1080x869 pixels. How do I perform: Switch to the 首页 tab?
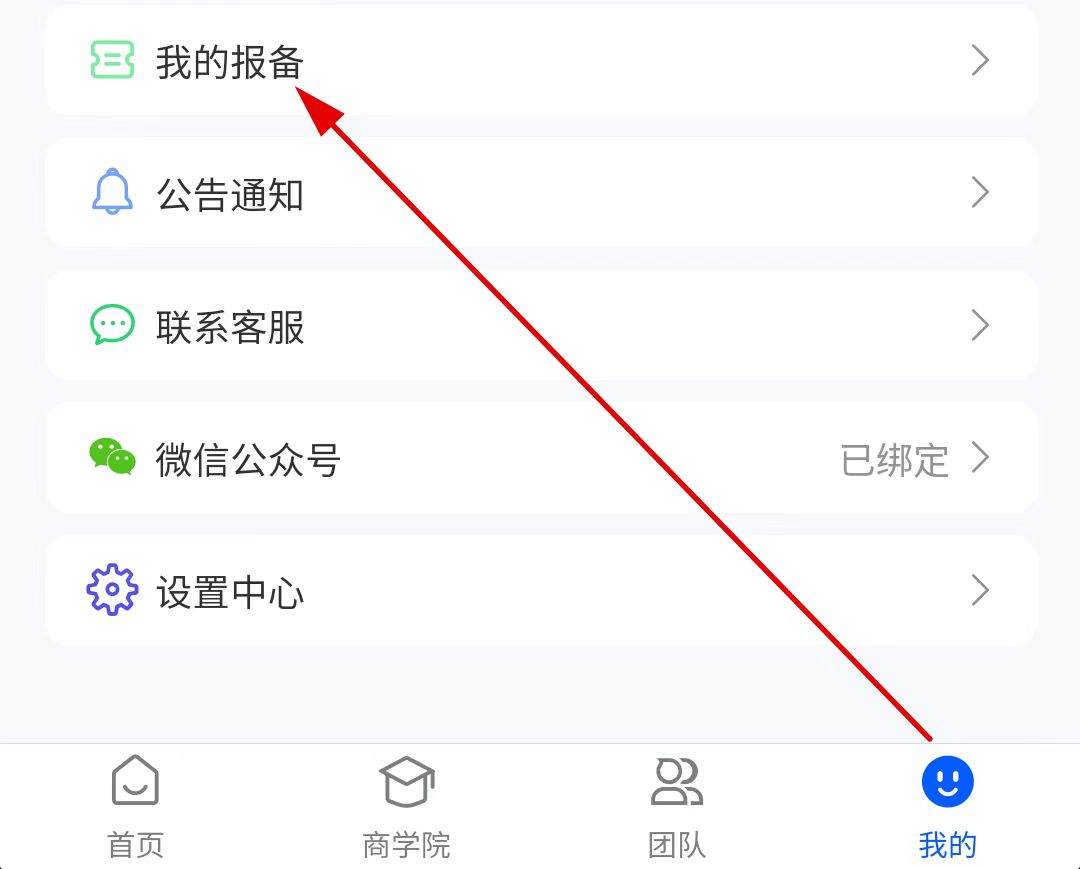pos(135,807)
